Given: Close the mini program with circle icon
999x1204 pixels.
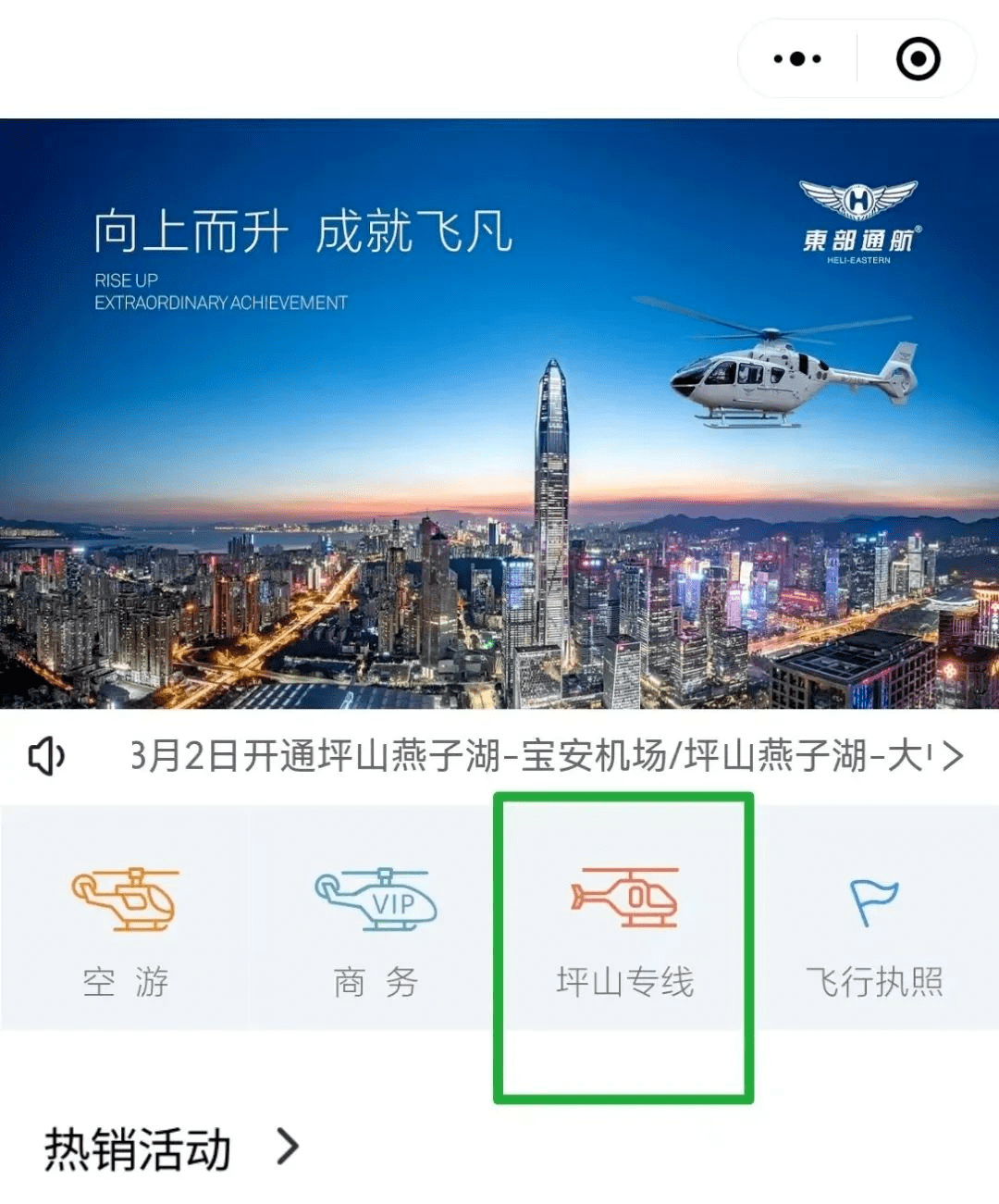Looking at the screenshot, I should (918, 59).
